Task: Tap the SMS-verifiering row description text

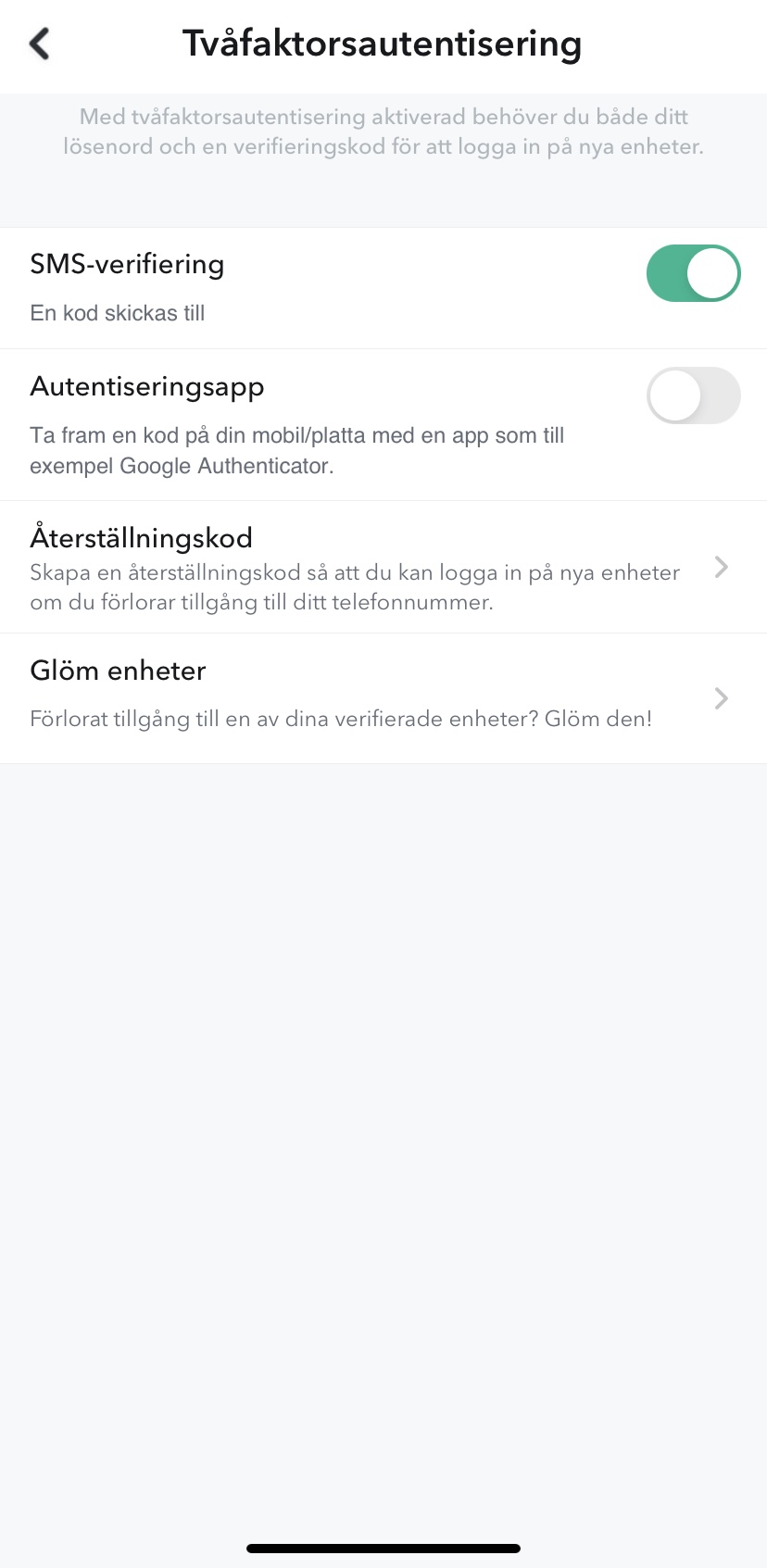Action: click(118, 313)
